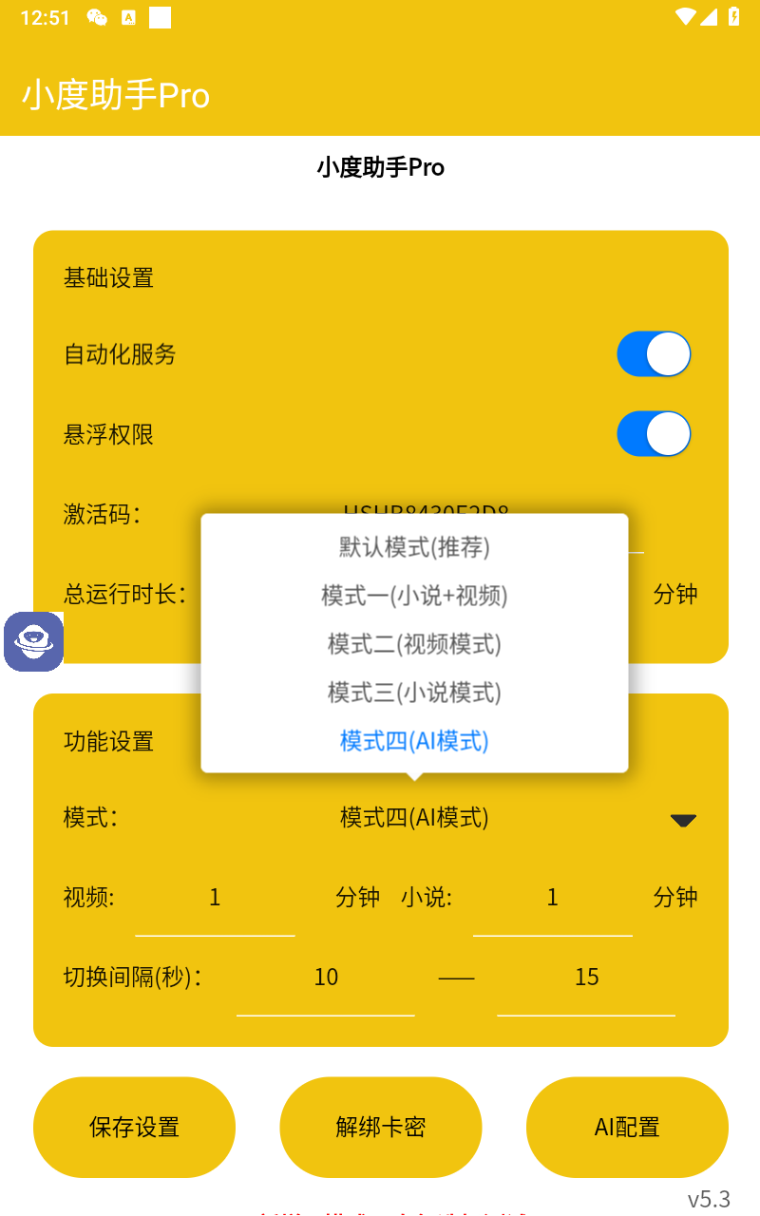This screenshot has height=1216, width=760.
Task: Click the 切换间隔 lower bound field showing 10
Action: tap(325, 977)
